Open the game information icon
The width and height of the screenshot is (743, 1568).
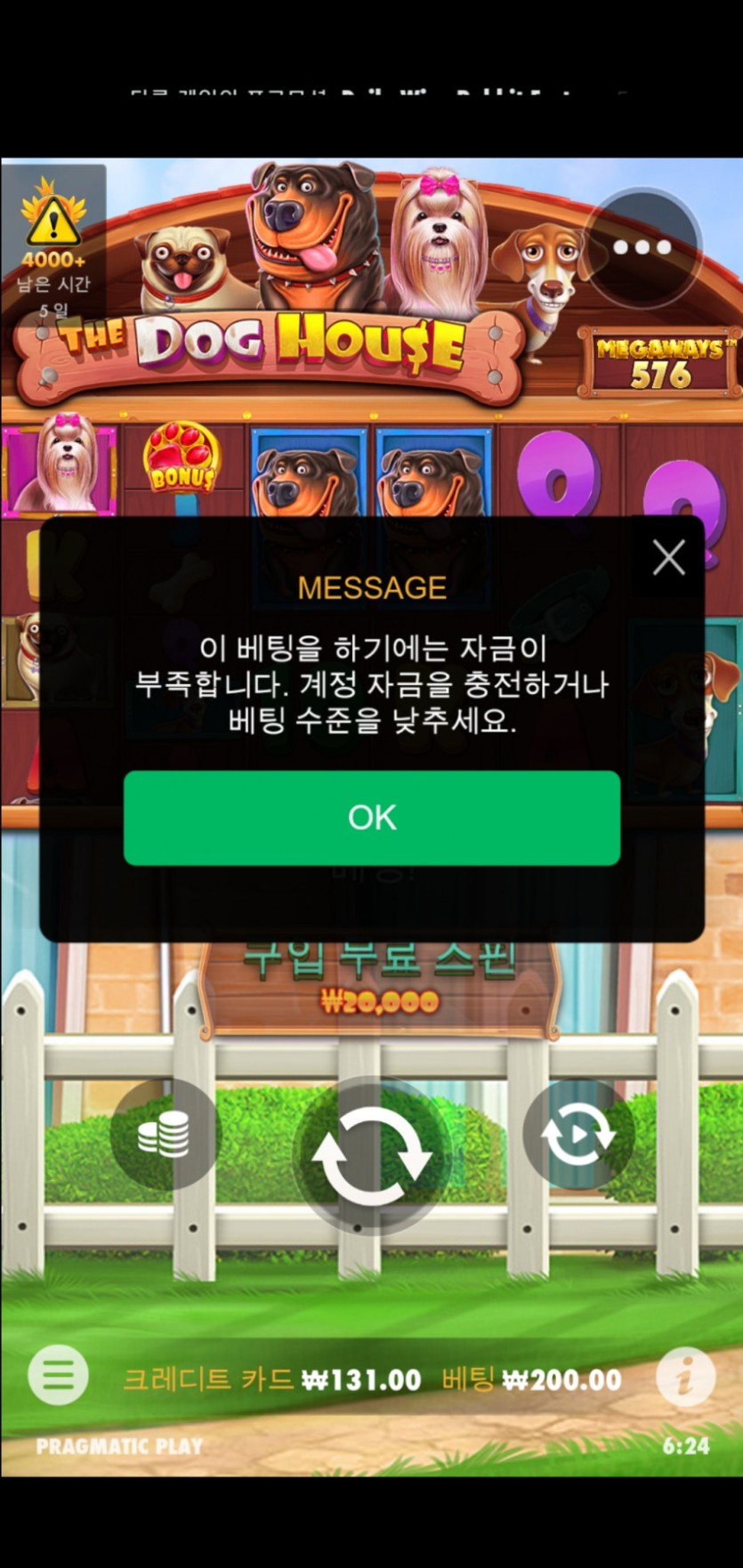[685, 1377]
